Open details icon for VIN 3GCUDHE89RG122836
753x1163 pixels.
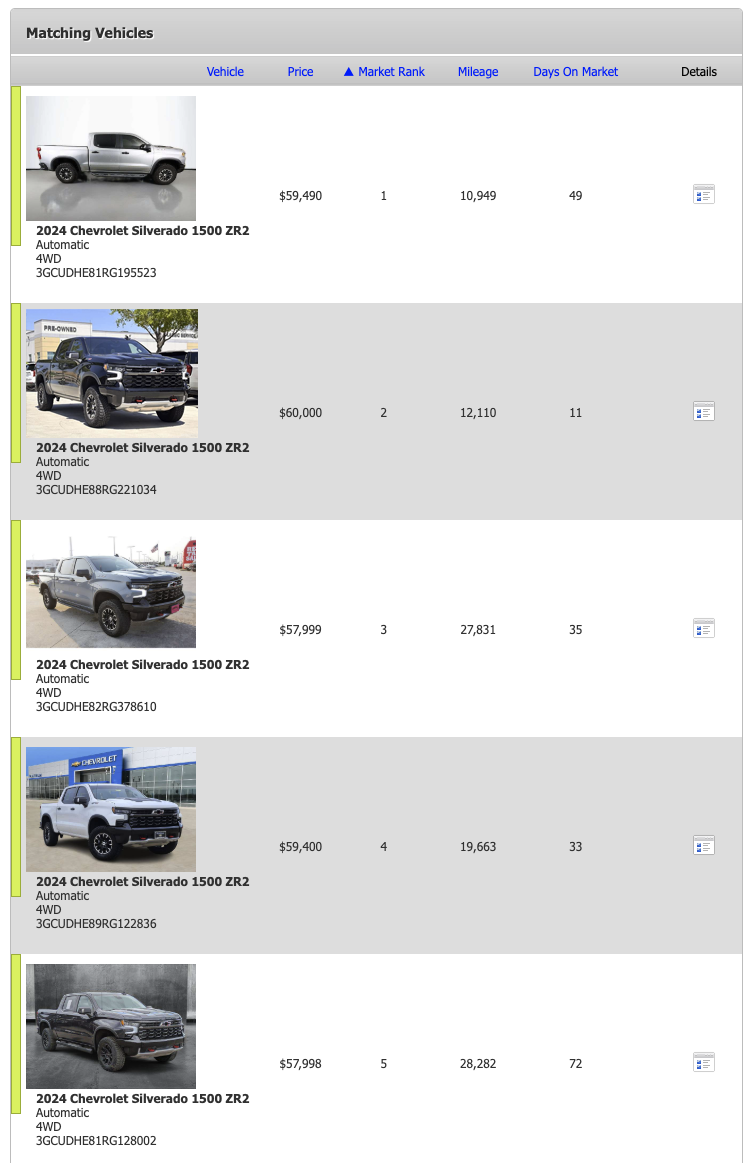tap(703, 845)
